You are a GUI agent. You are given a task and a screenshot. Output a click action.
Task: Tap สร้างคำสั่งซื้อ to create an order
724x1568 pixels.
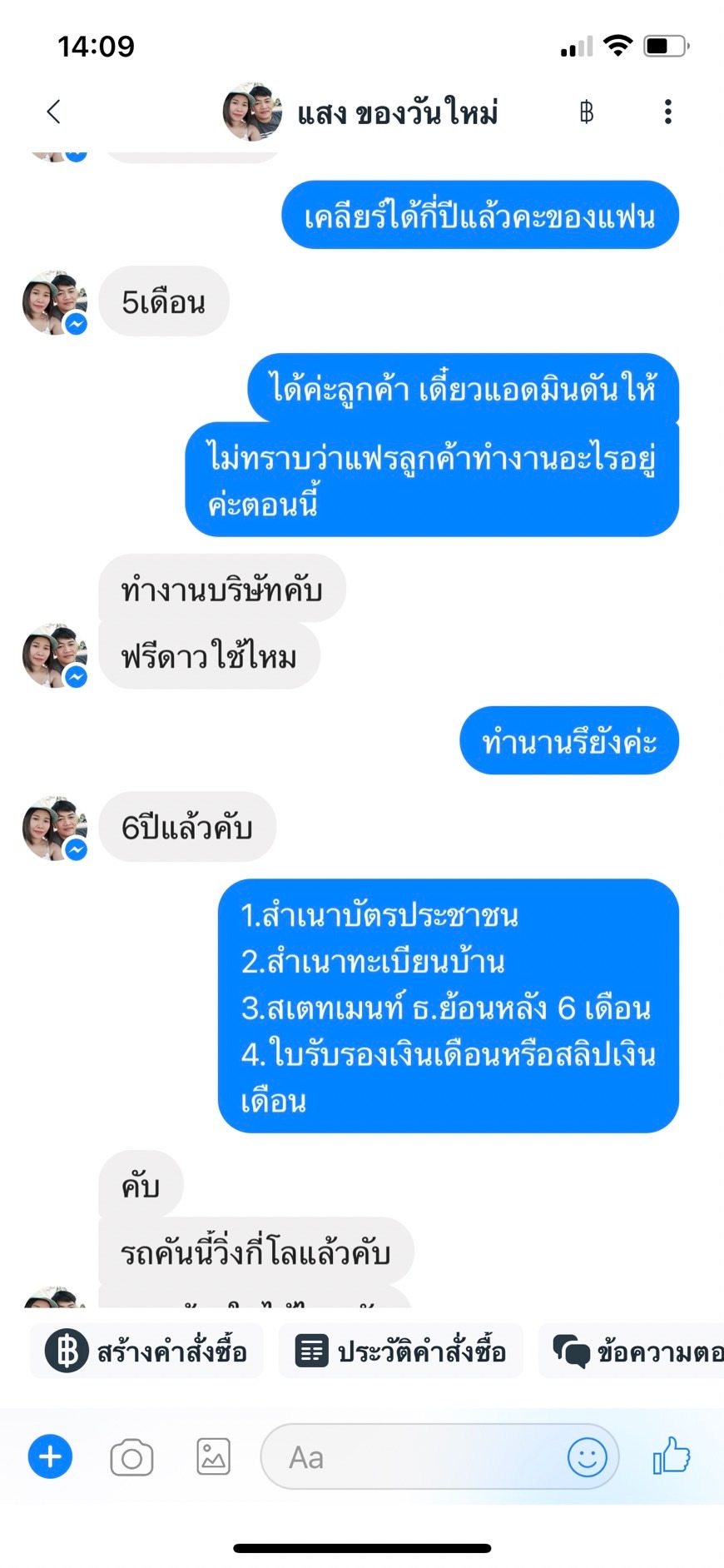[x=147, y=1351]
